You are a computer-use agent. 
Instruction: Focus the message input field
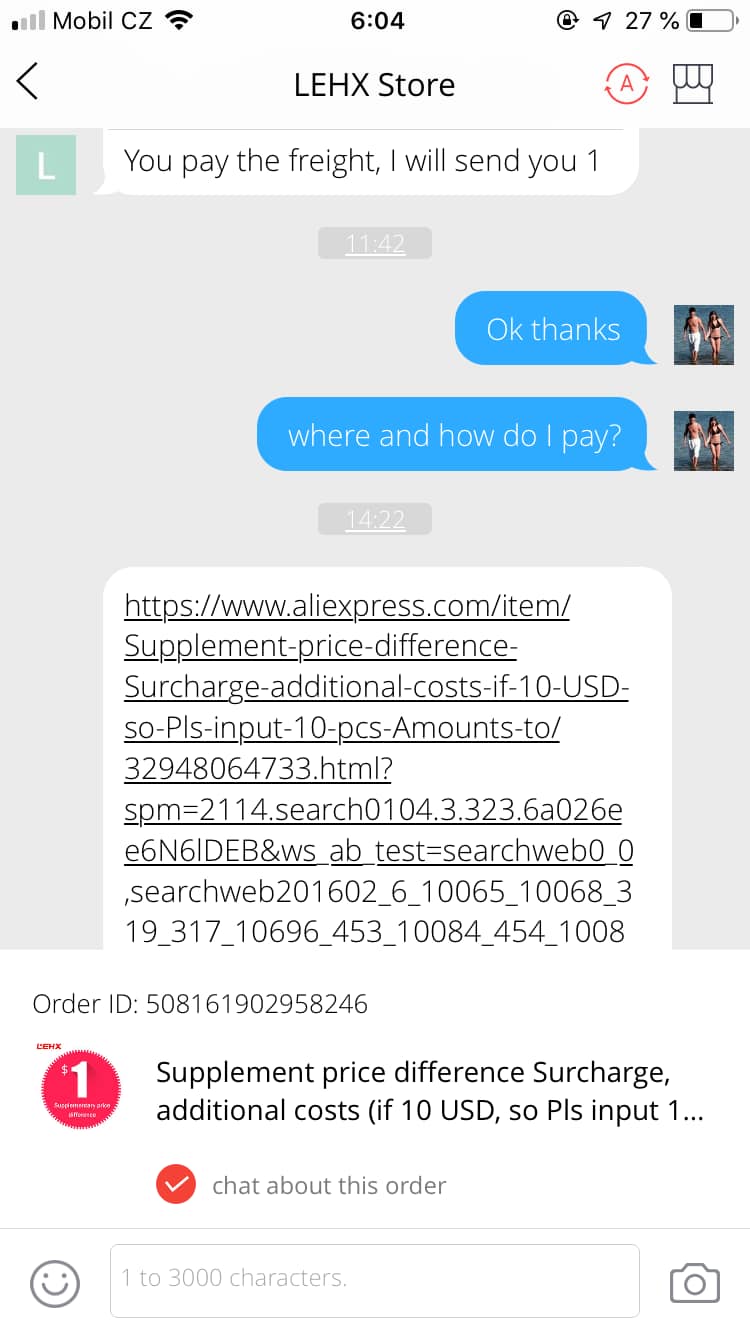click(375, 1279)
